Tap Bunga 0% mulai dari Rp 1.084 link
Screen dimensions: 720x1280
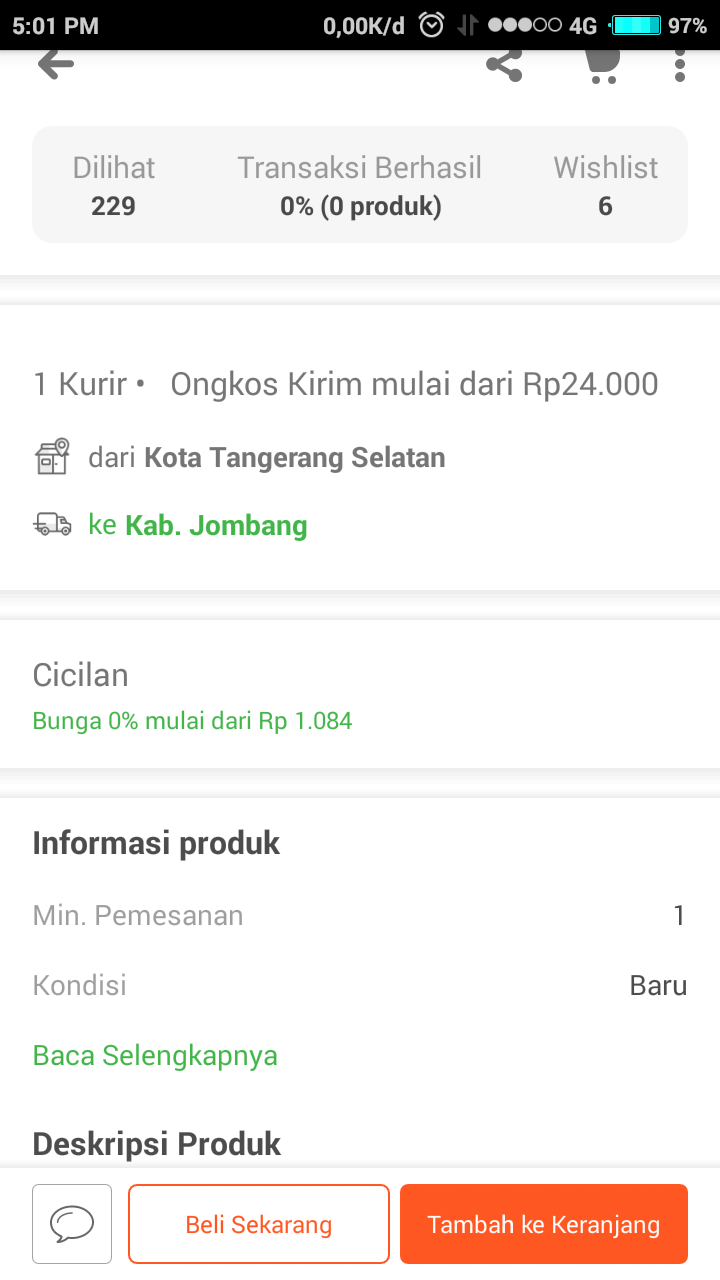click(x=192, y=721)
